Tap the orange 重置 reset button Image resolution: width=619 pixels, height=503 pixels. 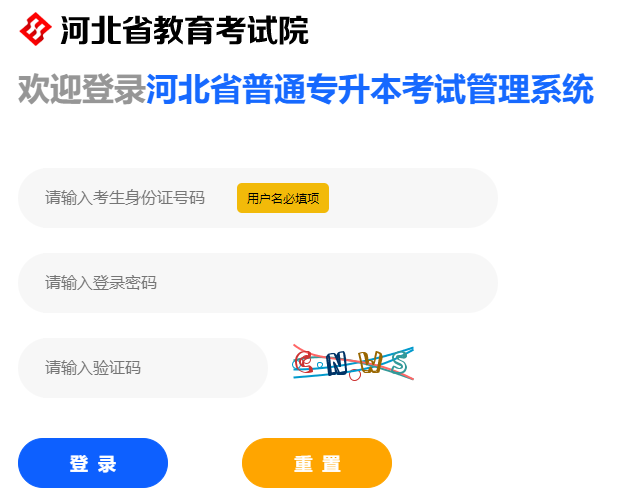[317, 463]
